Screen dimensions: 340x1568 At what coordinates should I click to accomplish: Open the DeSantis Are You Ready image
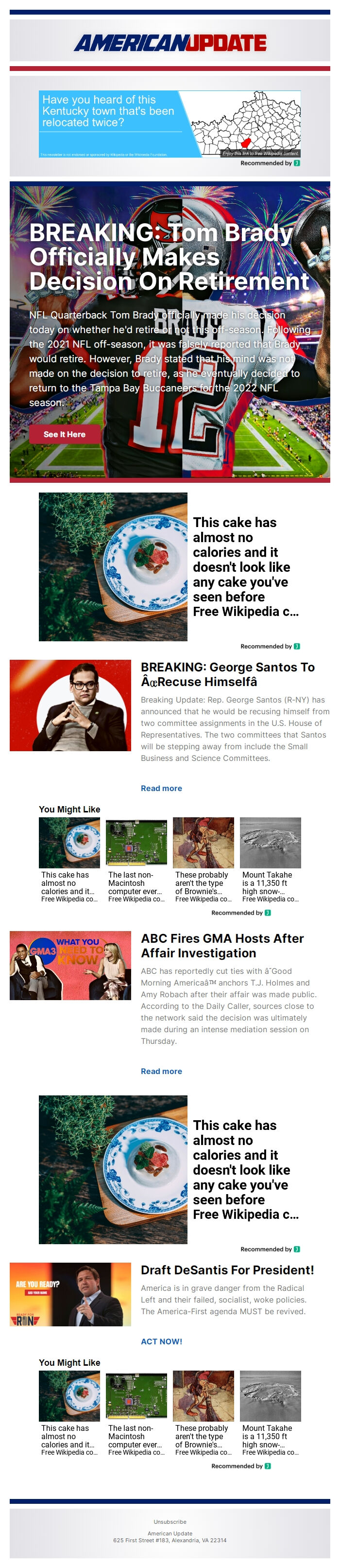(70, 1294)
